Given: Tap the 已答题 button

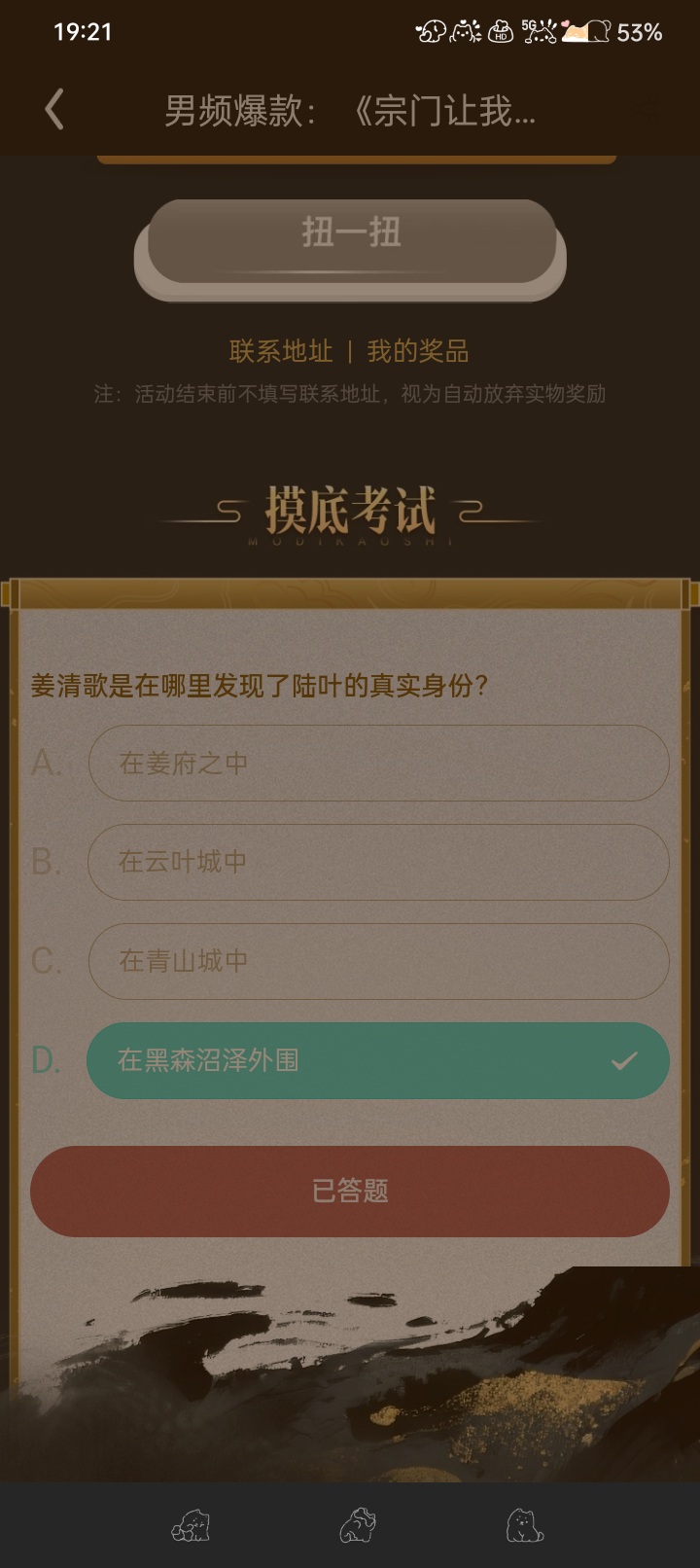Looking at the screenshot, I should click(350, 1191).
